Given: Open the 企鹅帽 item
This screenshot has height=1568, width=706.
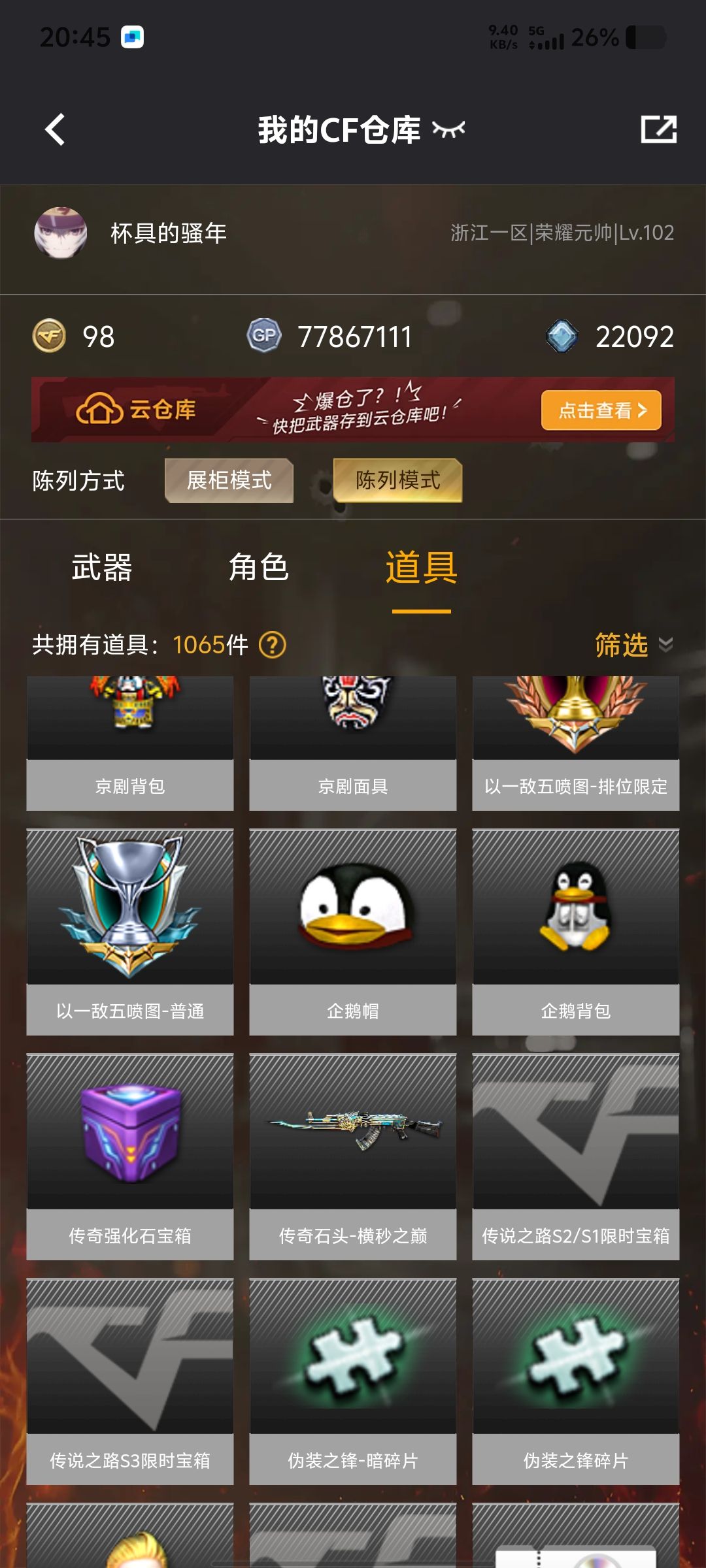Looking at the screenshot, I should point(352,932).
